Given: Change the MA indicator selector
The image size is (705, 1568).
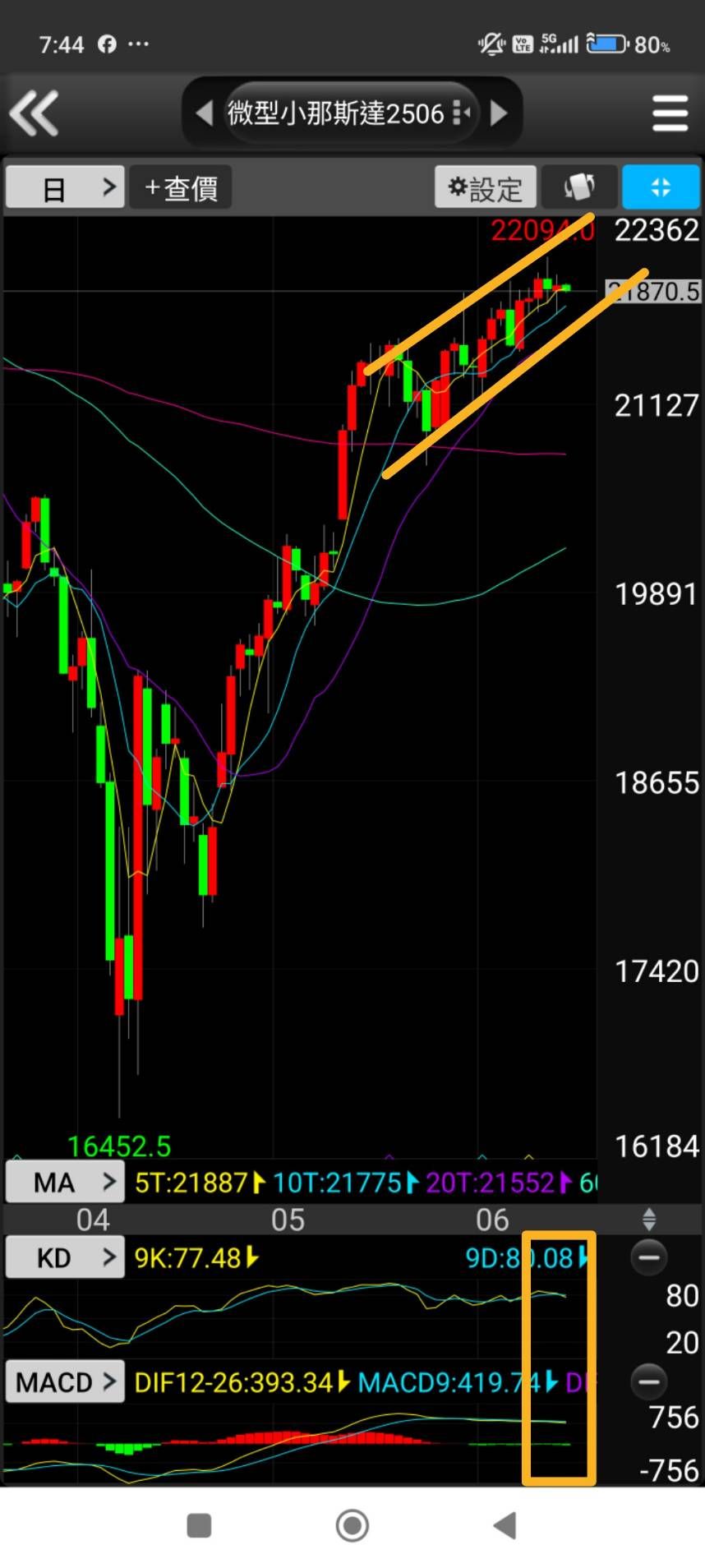Looking at the screenshot, I should tap(65, 1183).
